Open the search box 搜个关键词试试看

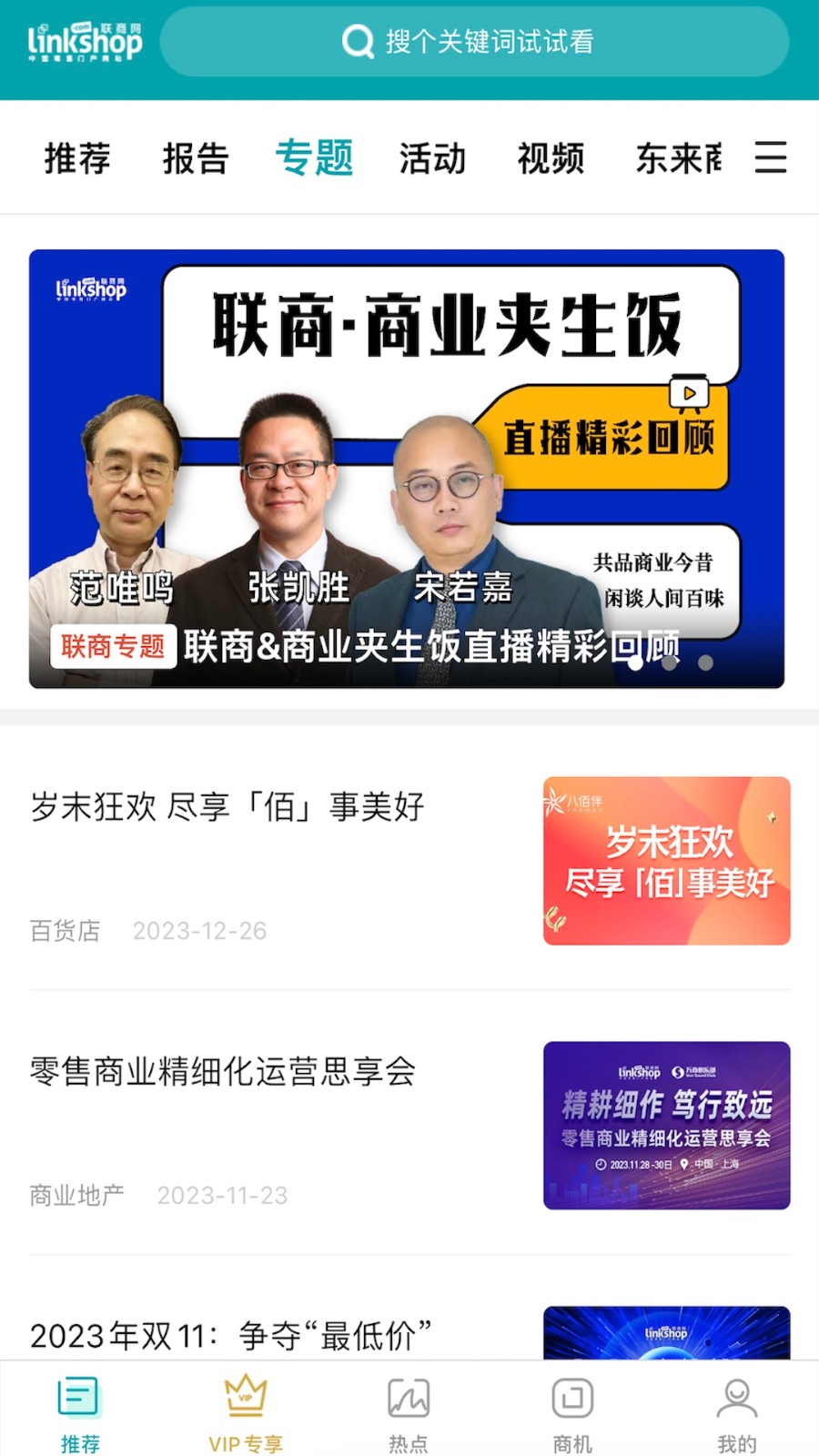pos(473,42)
